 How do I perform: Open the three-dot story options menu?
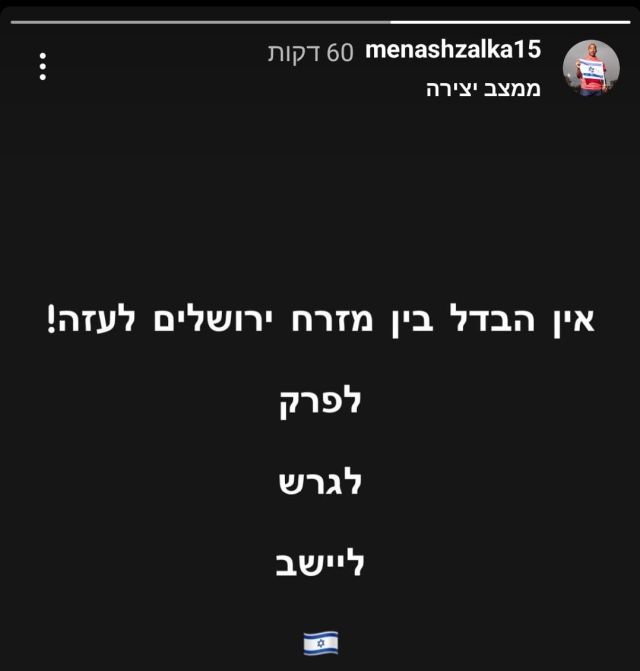tap(42, 67)
